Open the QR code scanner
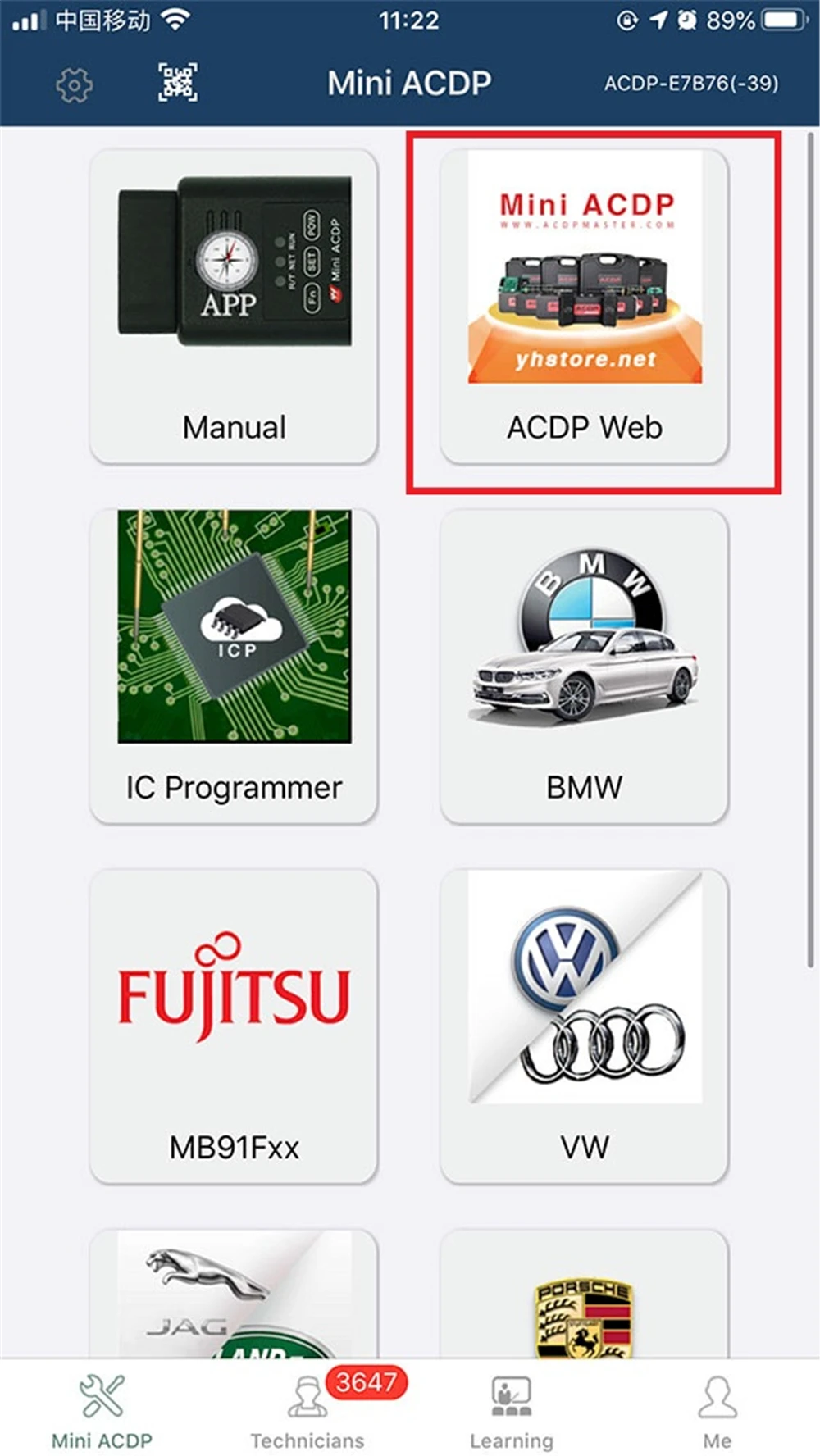The image size is (820, 1456). (177, 83)
